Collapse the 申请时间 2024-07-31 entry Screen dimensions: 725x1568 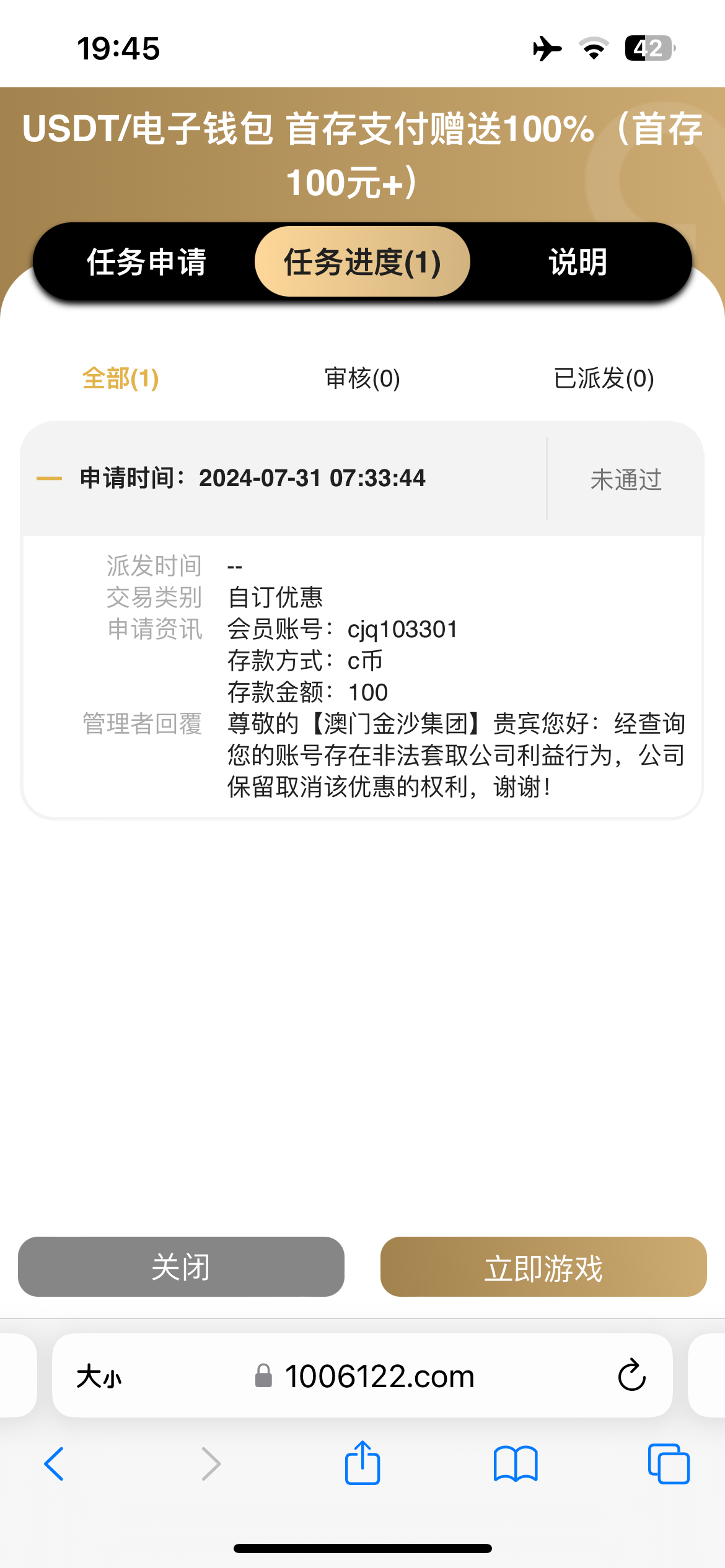(x=50, y=478)
